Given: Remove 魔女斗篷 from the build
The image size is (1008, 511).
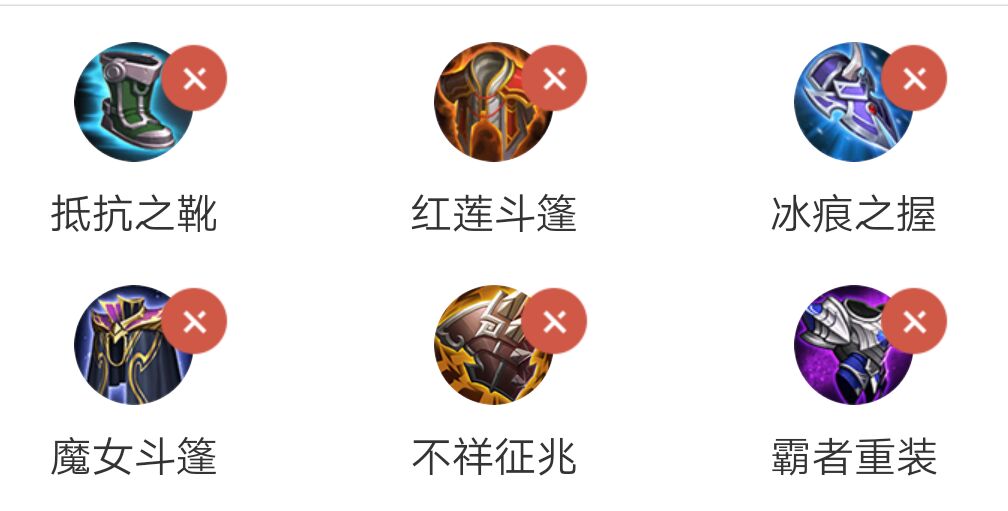Looking at the screenshot, I should pyautogui.click(x=195, y=321).
